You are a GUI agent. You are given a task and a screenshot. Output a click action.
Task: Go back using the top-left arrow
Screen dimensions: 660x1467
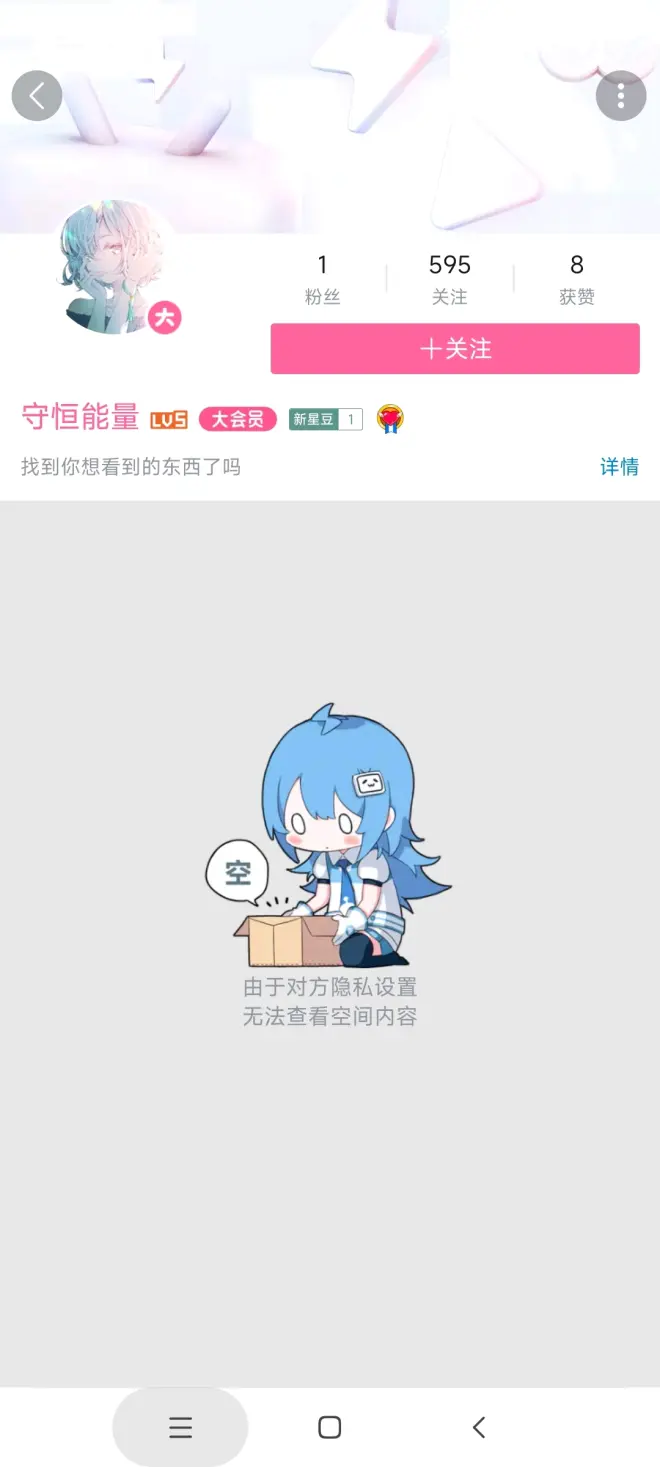(37, 96)
